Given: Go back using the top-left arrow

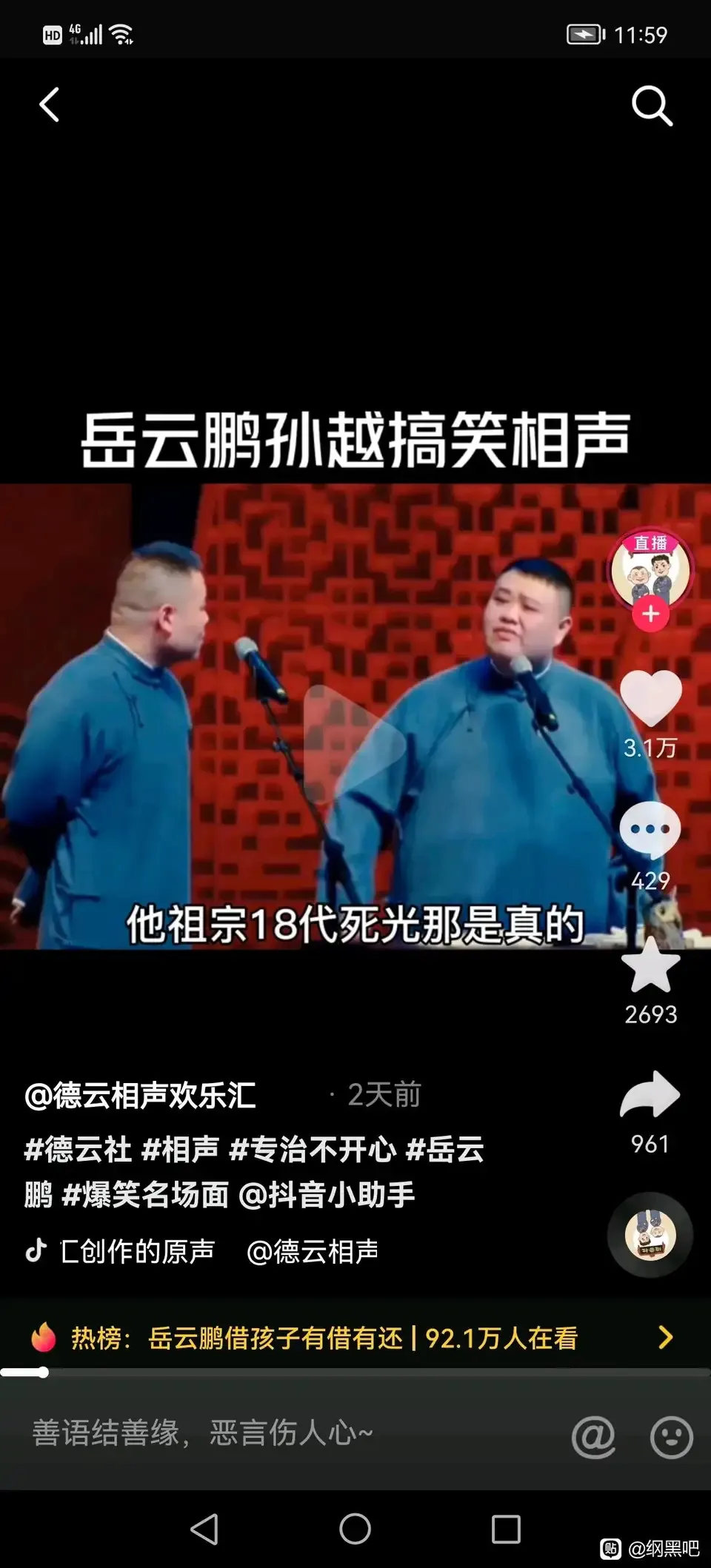Looking at the screenshot, I should point(49,104).
